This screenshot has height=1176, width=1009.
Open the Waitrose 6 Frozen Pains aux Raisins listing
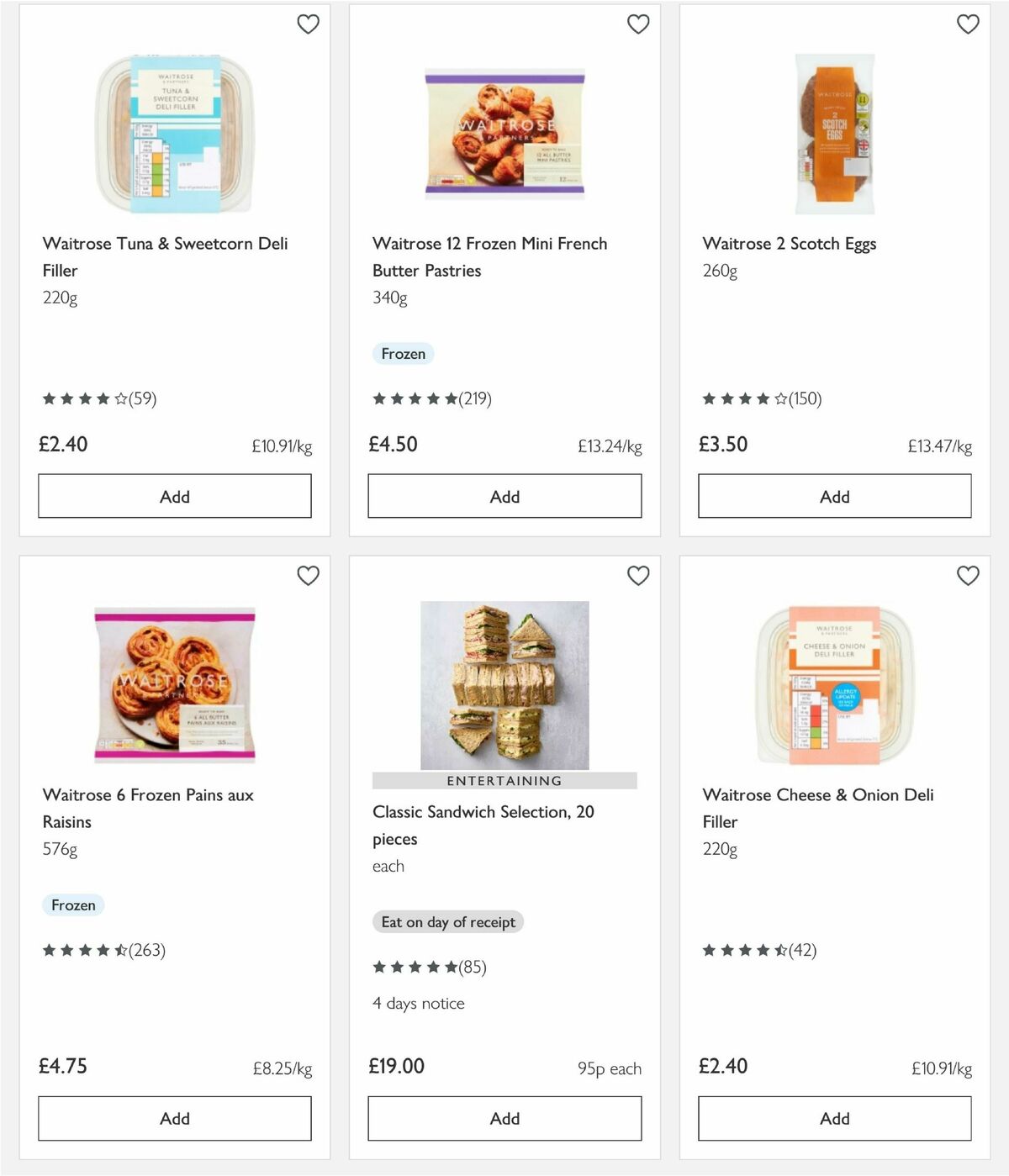(x=148, y=808)
